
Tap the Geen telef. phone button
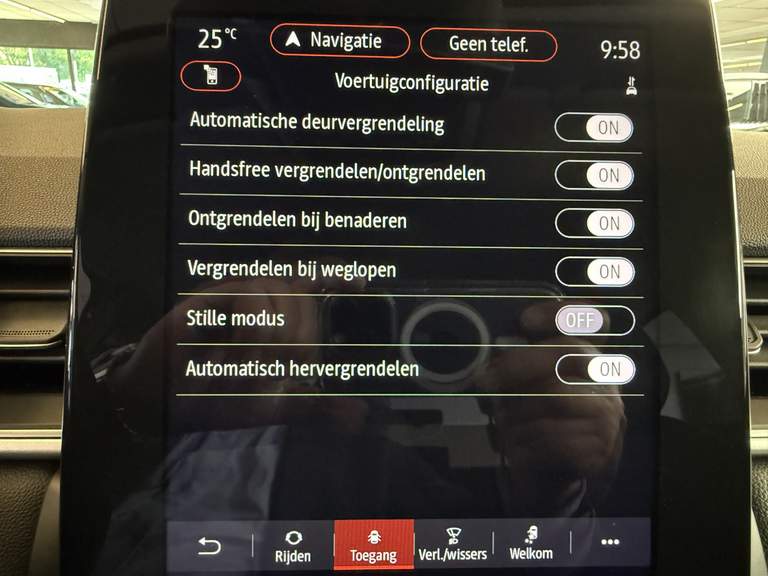(488, 44)
